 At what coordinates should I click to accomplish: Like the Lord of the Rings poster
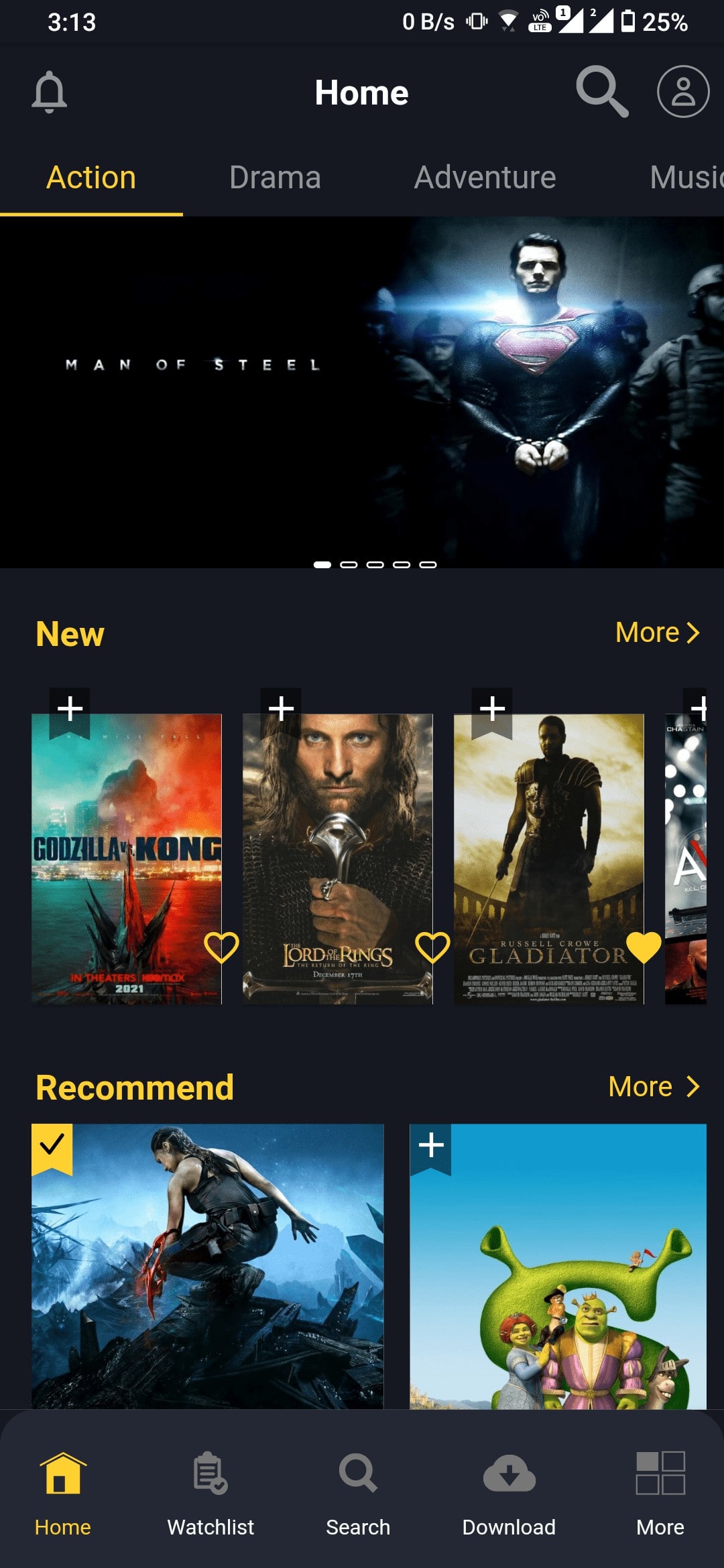point(432,947)
